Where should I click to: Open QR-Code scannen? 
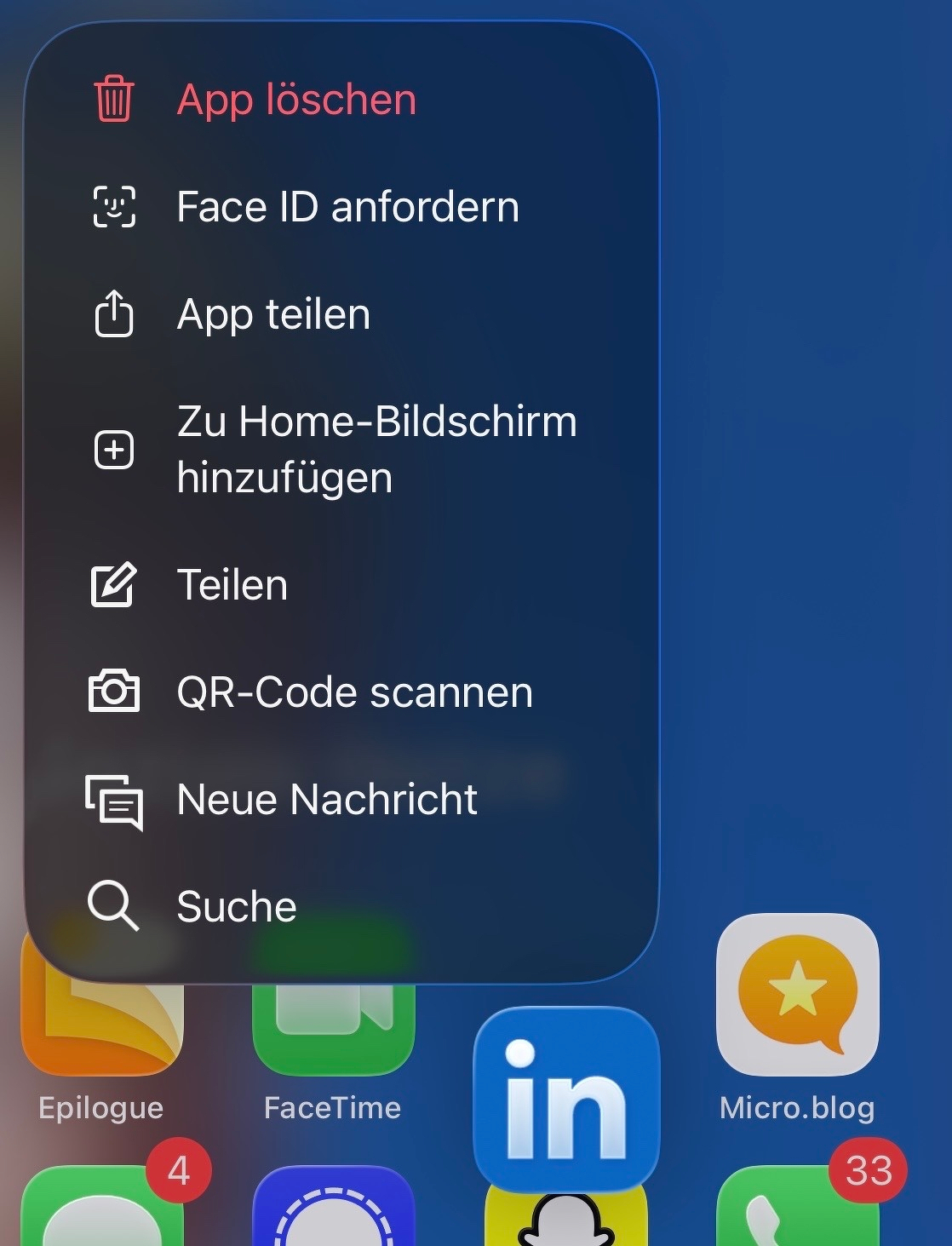[x=353, y=692]
